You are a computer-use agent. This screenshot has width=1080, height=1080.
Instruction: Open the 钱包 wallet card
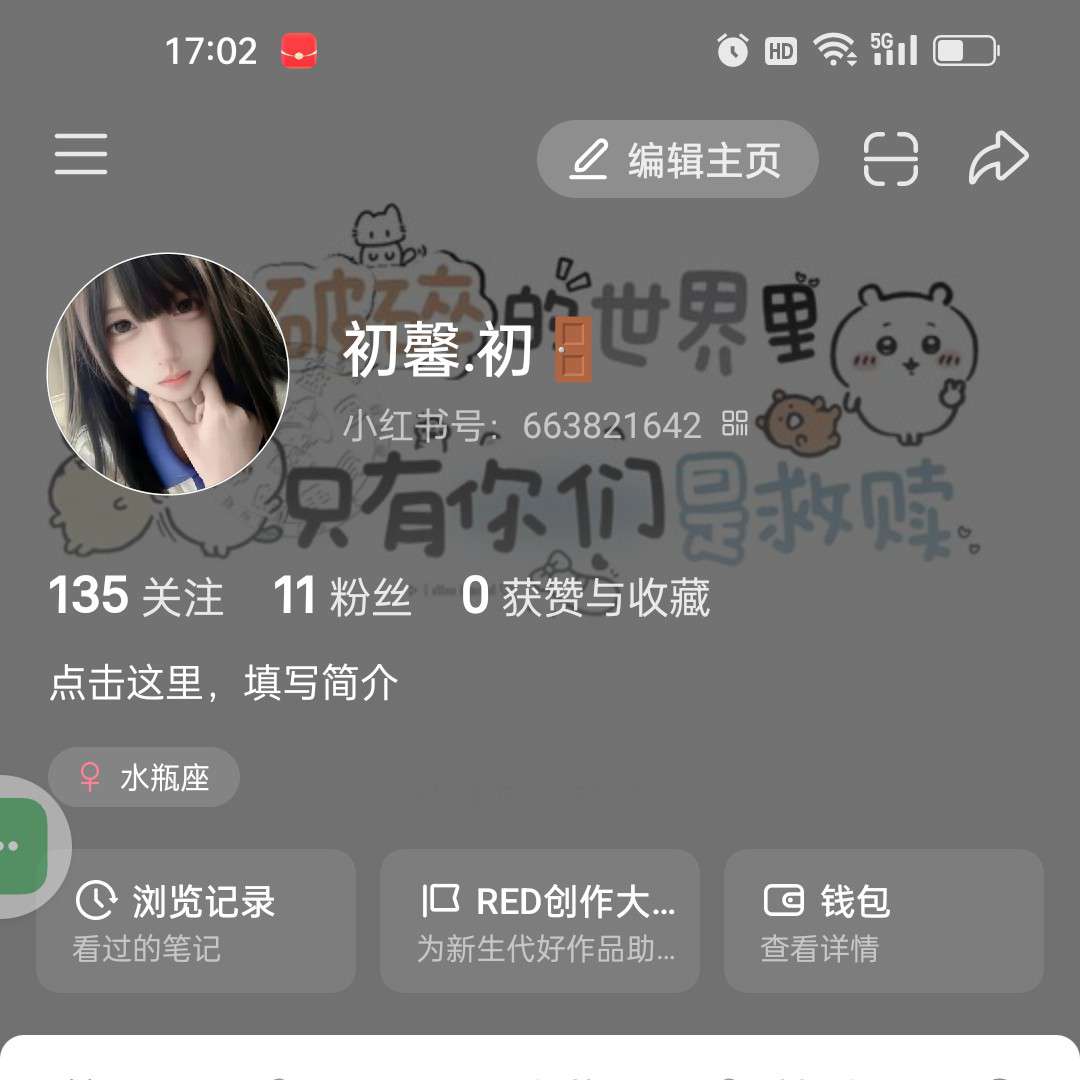pyautogui.click(x=883, y=920)
